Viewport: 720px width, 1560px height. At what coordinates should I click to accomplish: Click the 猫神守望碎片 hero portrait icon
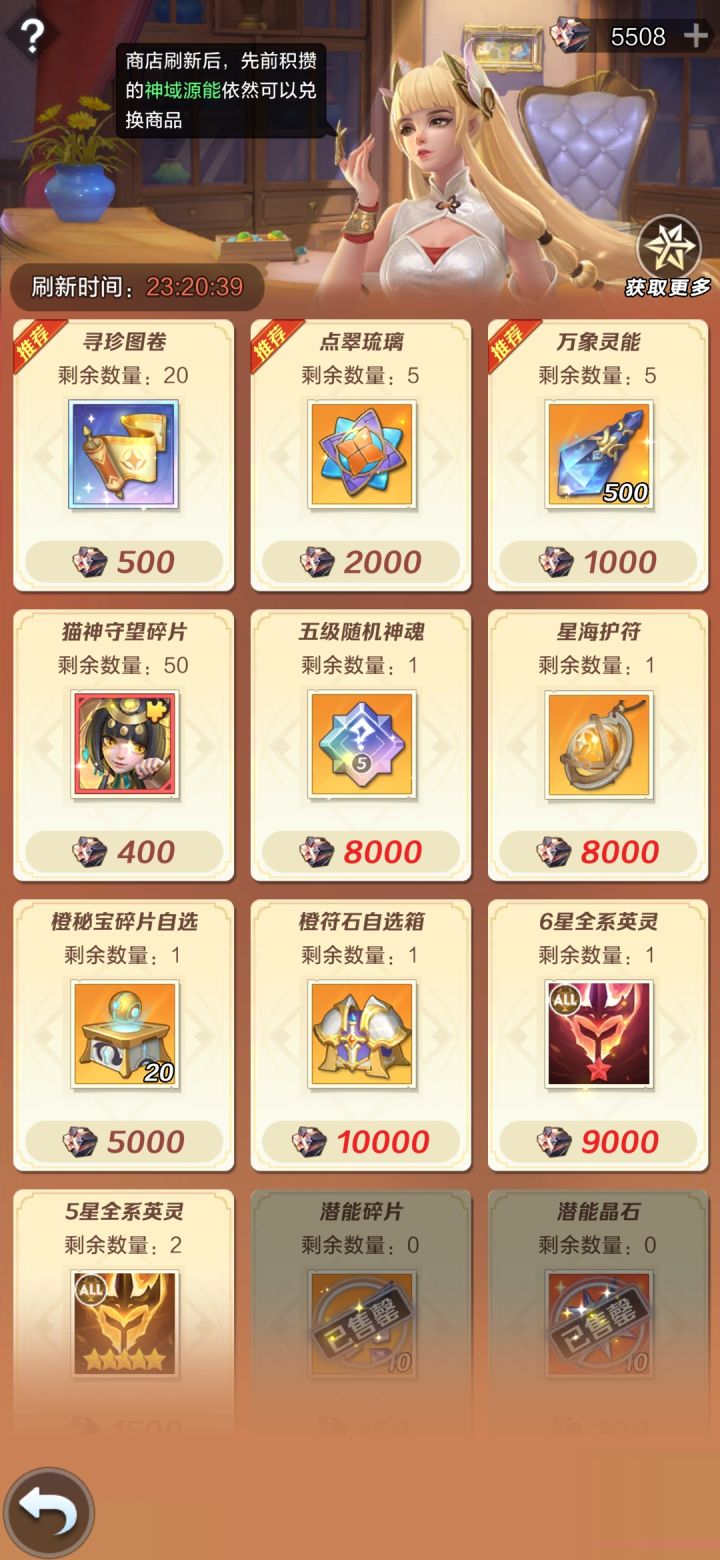[x=123, y=745]
